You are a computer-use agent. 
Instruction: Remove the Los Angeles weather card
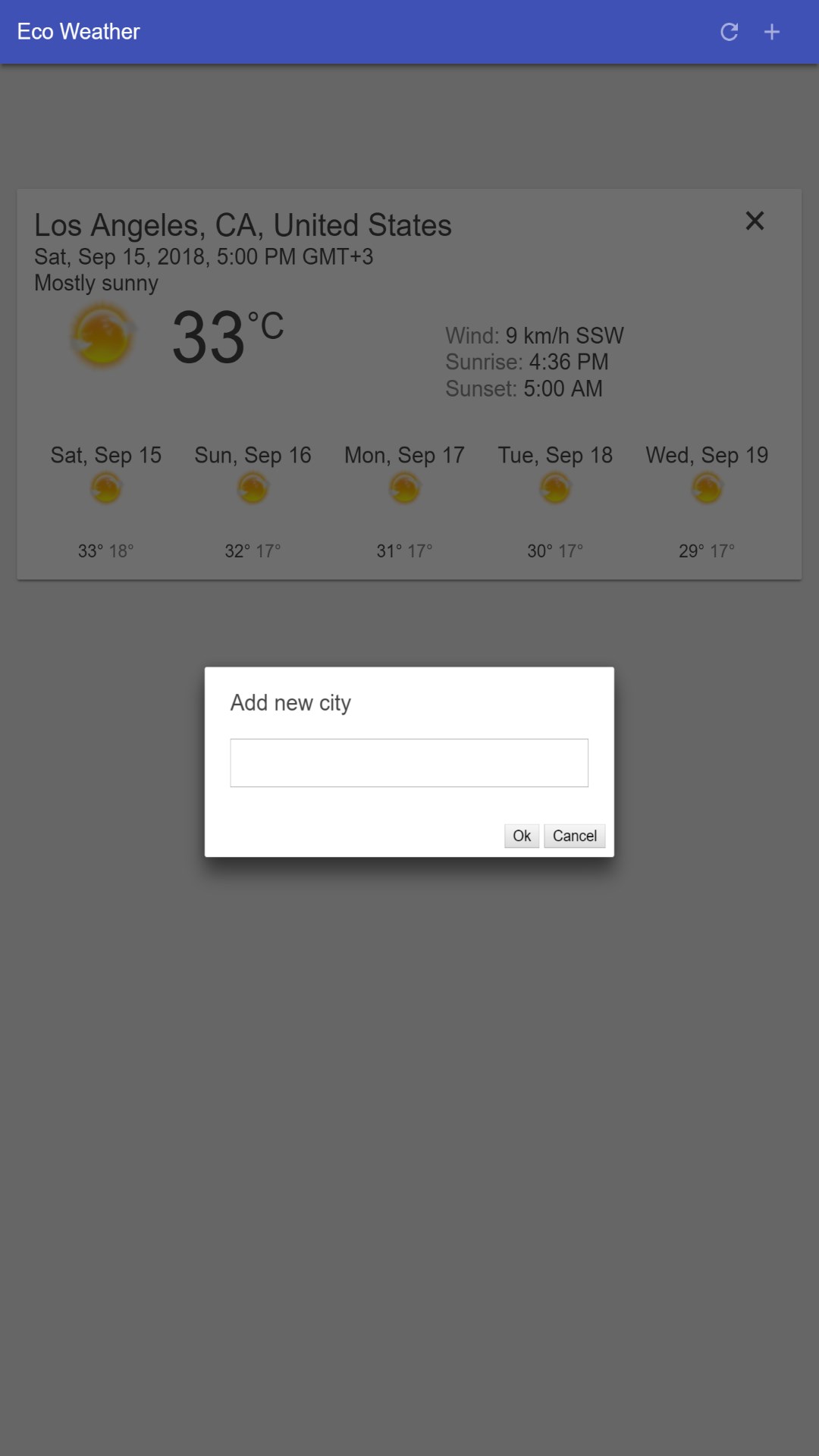click(x=755, y=221)
